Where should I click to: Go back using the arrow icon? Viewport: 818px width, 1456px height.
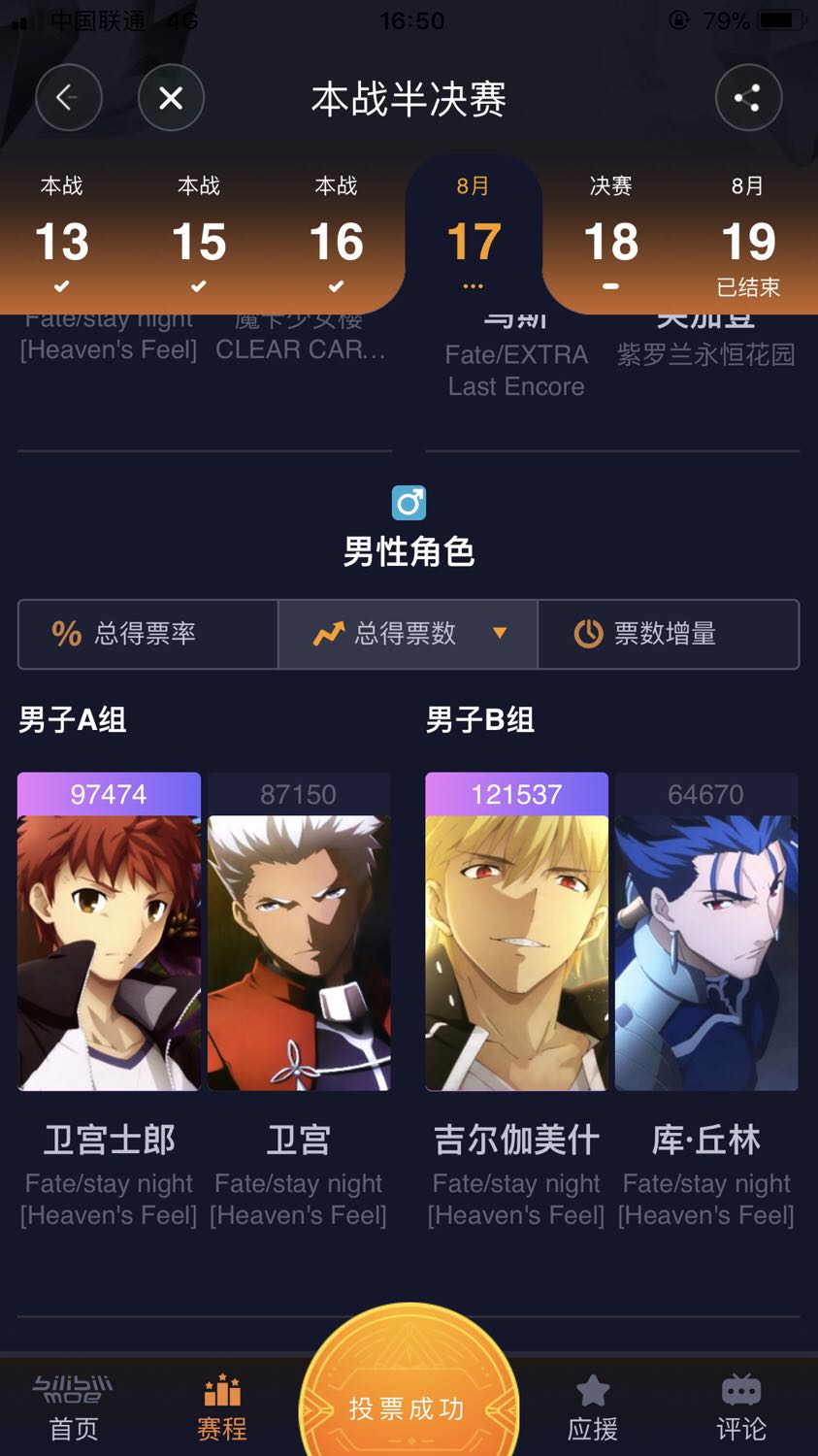pyautogui.click(x=69, y=98)
